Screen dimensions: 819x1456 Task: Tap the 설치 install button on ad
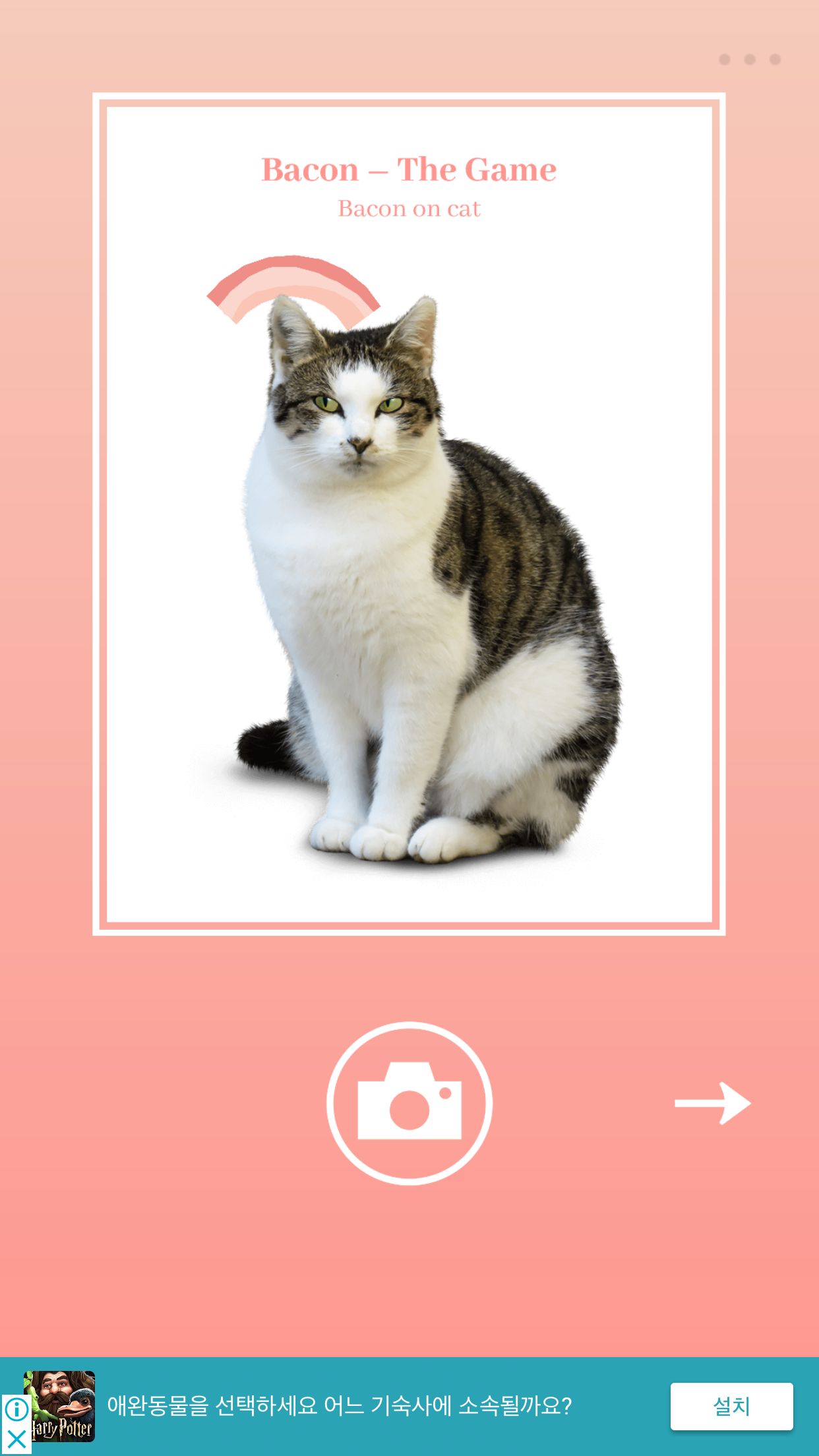pos(731,1407)
